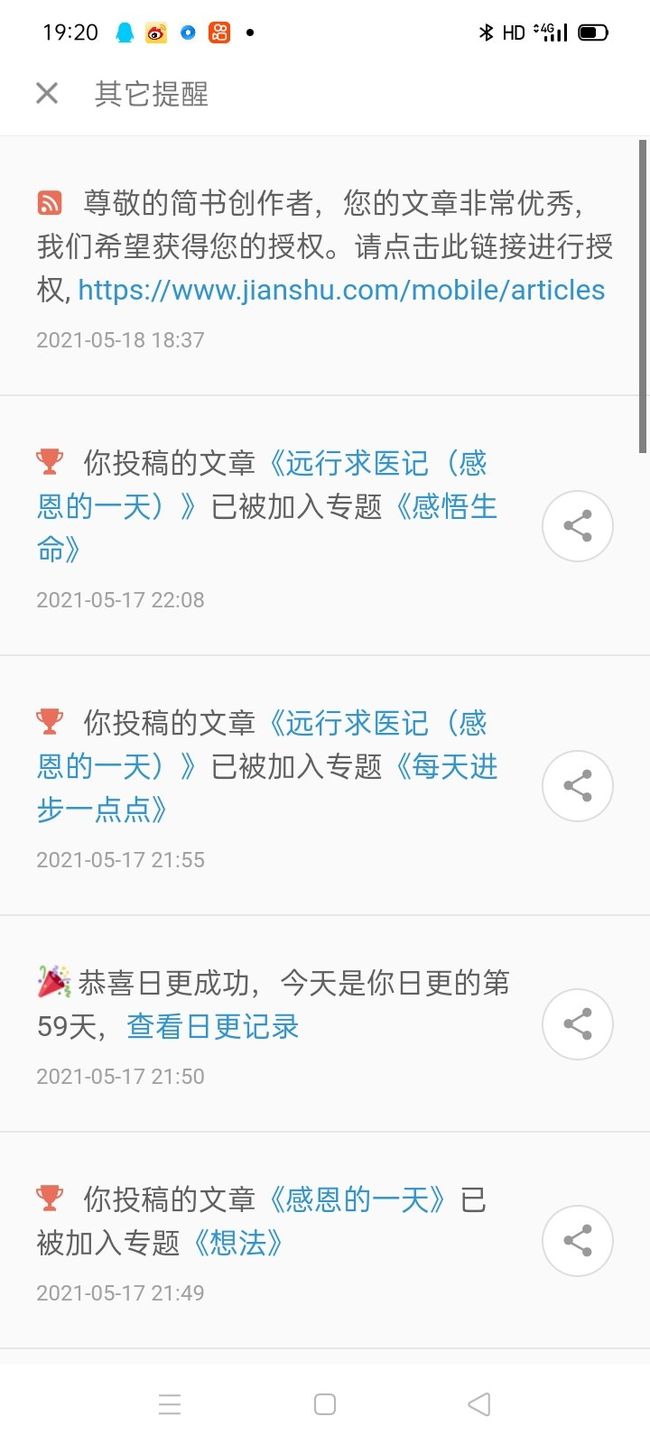Open the 《每天进步一点点》 collection link
650x1444 pixels.
(x=267, y=788)
